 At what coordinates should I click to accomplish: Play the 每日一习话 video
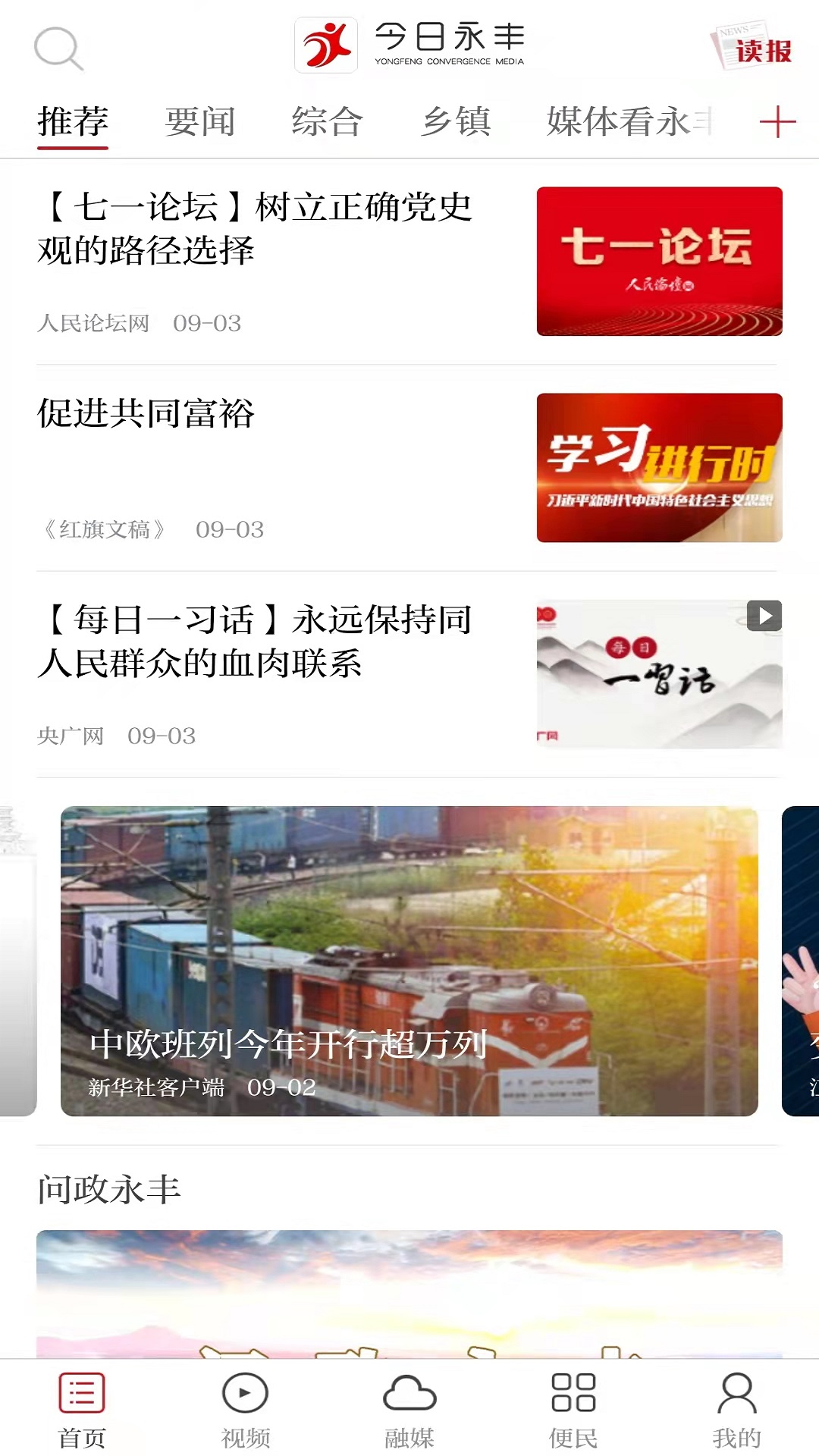pos(764,617)
